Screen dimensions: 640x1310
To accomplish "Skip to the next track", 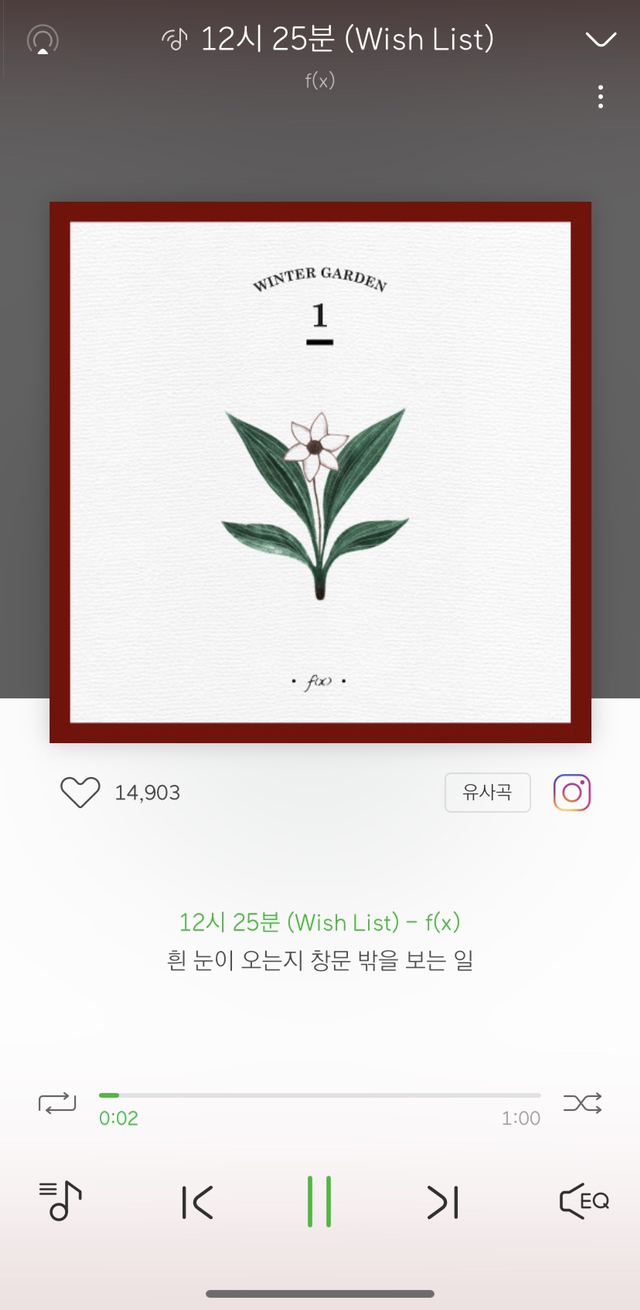I will 442,1201.
